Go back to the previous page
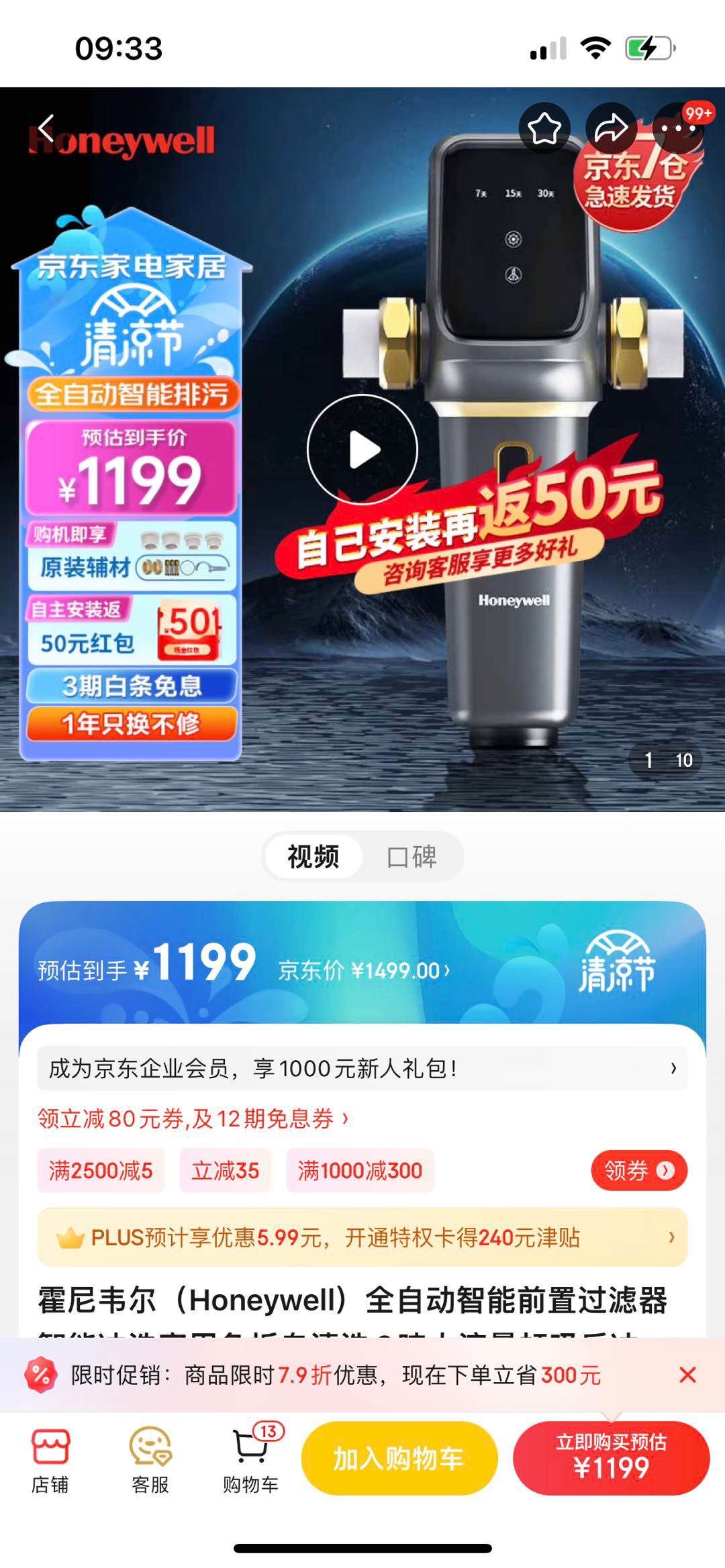The image size is (725, 1568). point(46,127)
